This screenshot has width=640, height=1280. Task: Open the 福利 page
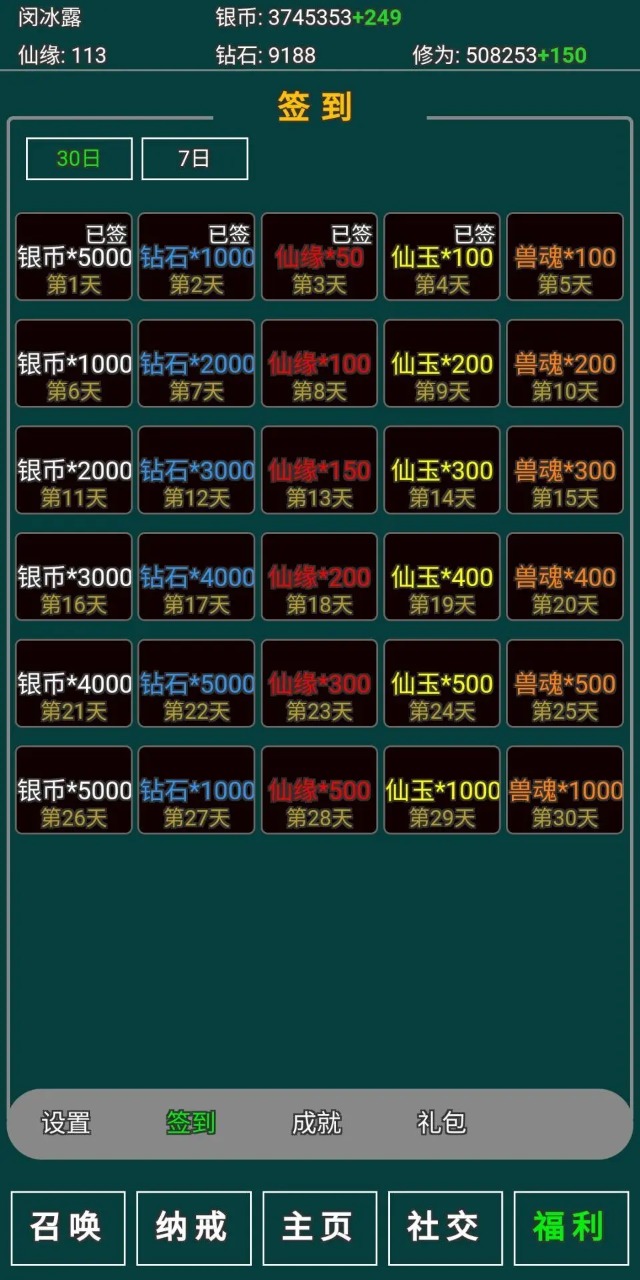point(571,1228)
